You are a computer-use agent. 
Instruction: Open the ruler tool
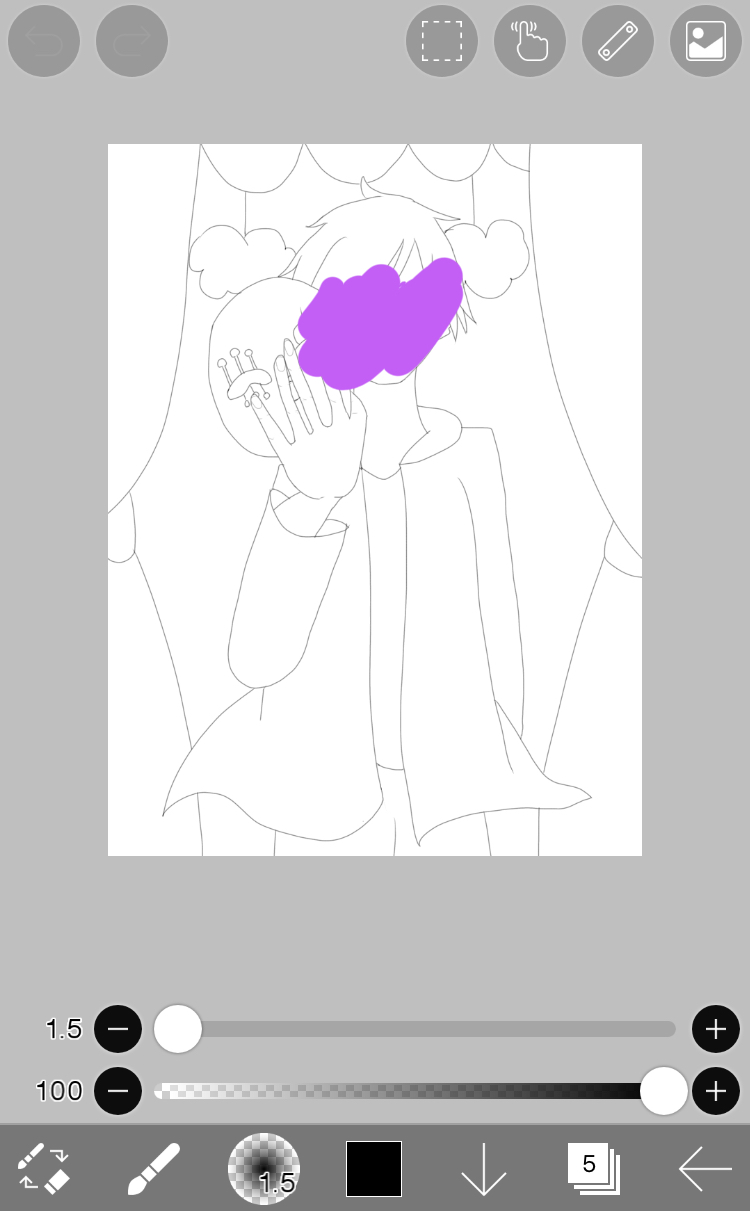click(618, 42)
